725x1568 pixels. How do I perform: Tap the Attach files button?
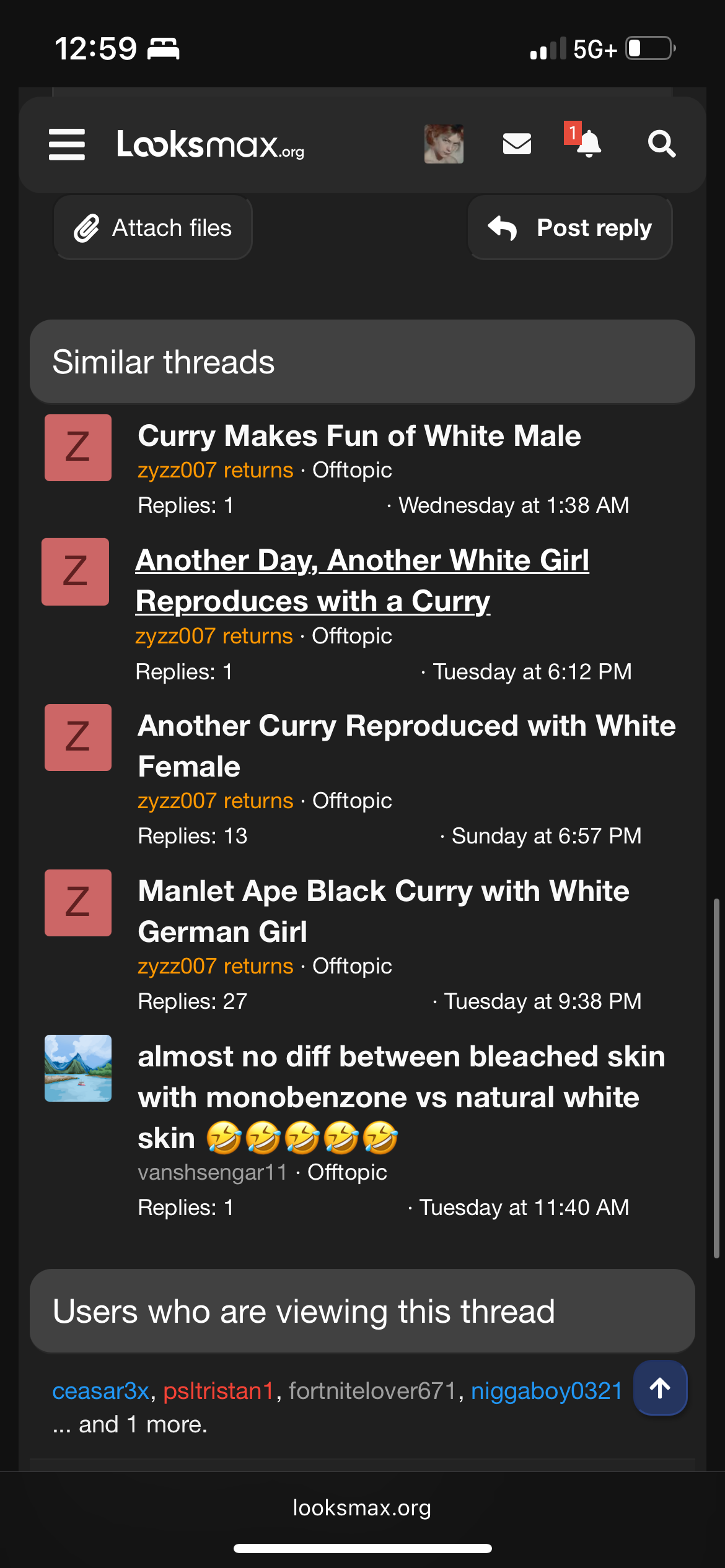[x=153, y=228]
